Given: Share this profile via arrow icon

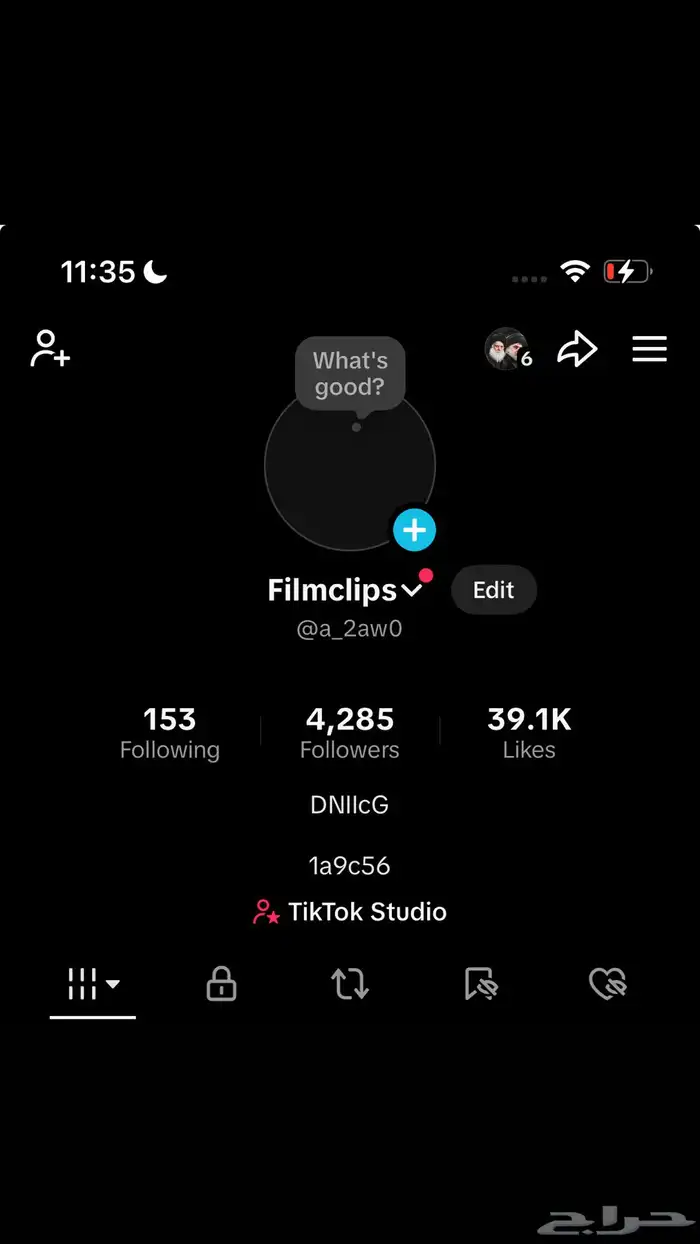Looking at the screenshot, I should (x=577, y=349).
